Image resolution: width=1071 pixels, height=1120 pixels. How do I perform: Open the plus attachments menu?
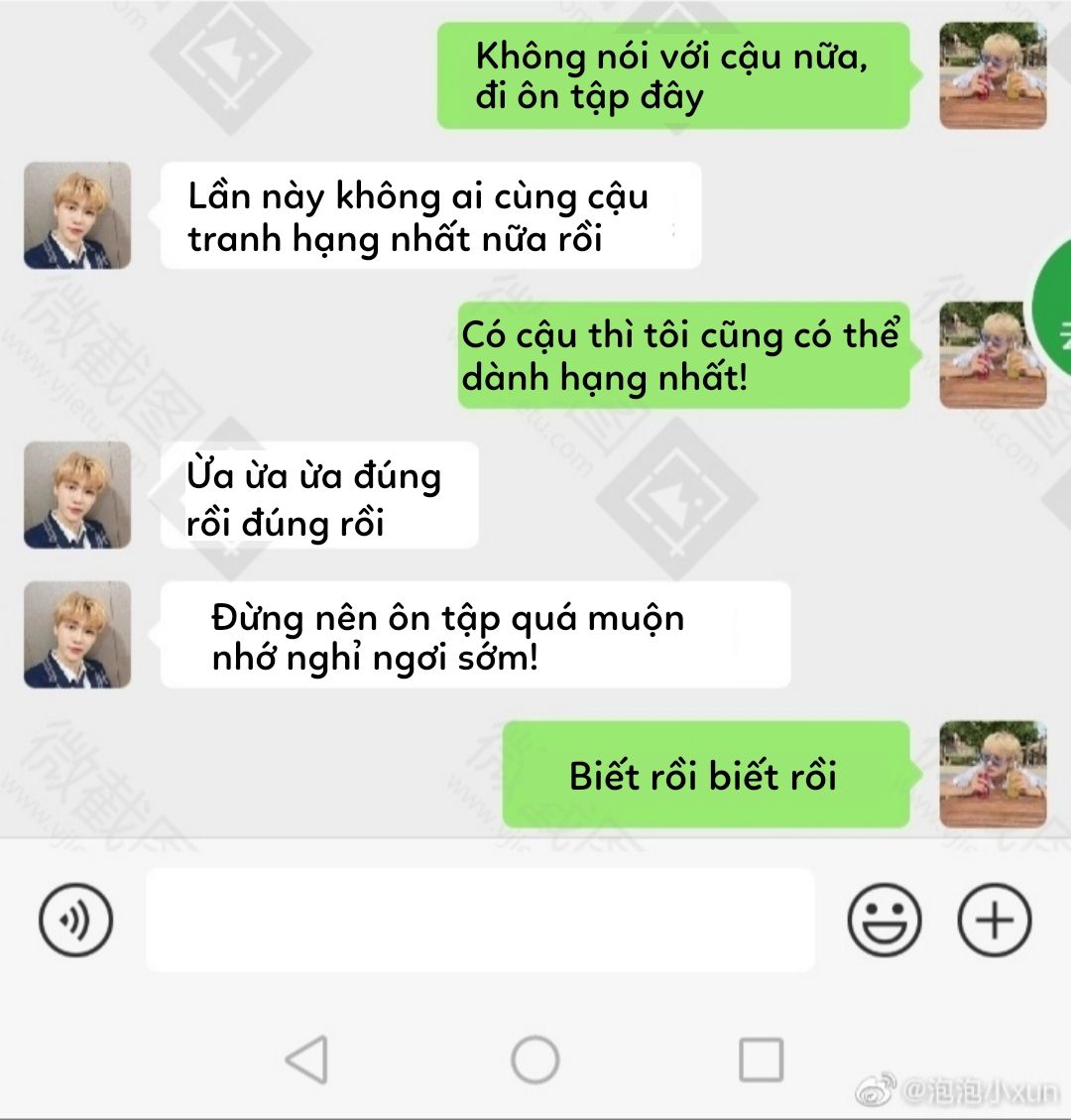[994, 920]
